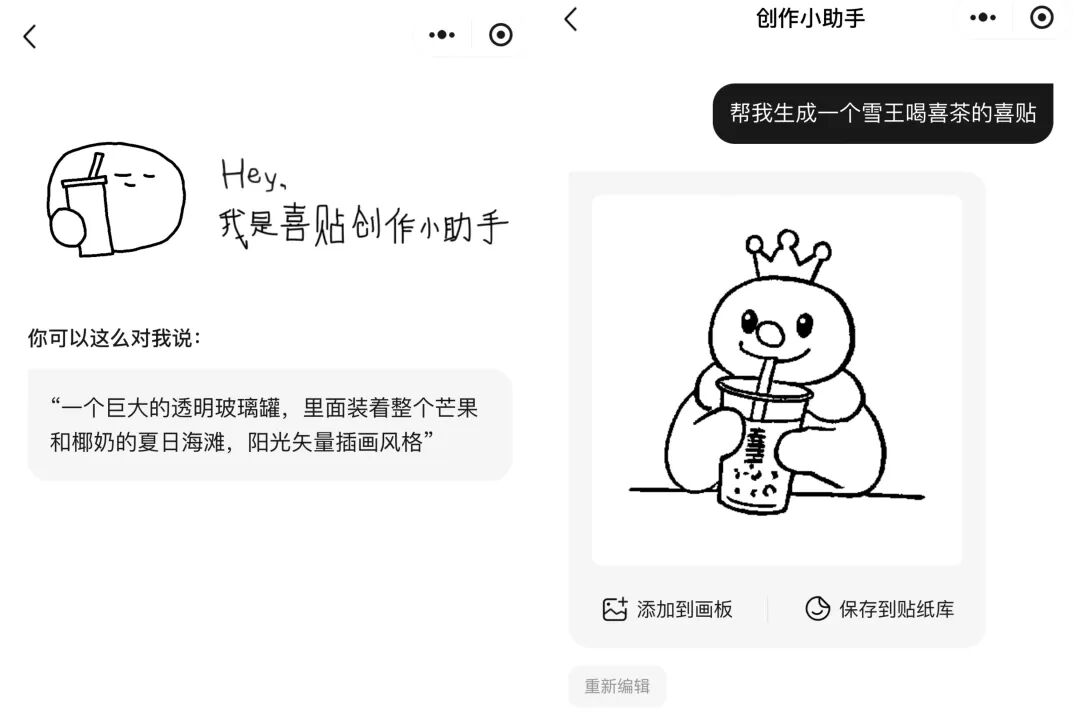Go back from the Hey welcome screen
The image size is (1080, 720).
pos(30,37)
